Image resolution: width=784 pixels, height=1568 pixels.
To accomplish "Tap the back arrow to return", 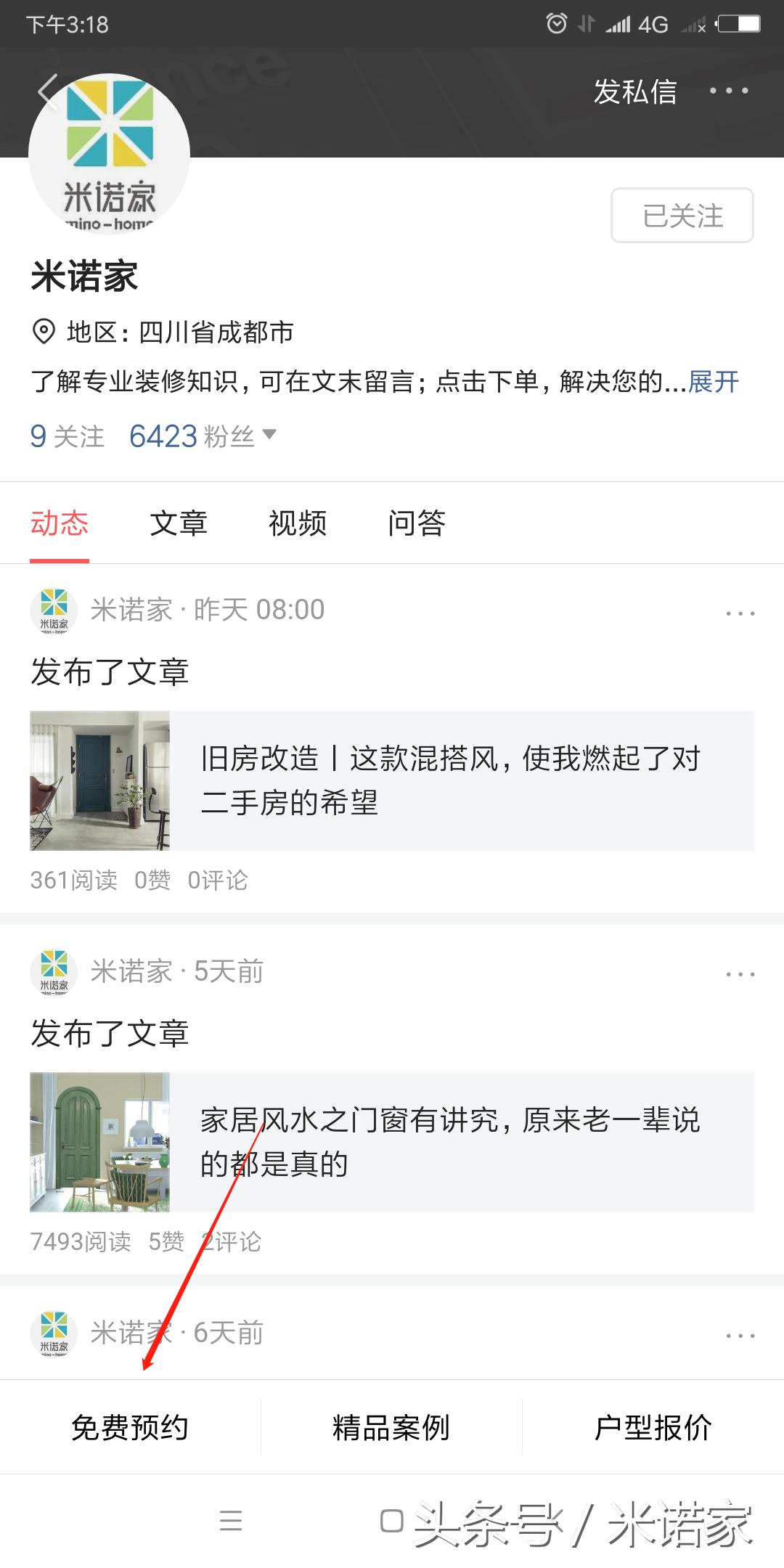I will click(45, 91).
